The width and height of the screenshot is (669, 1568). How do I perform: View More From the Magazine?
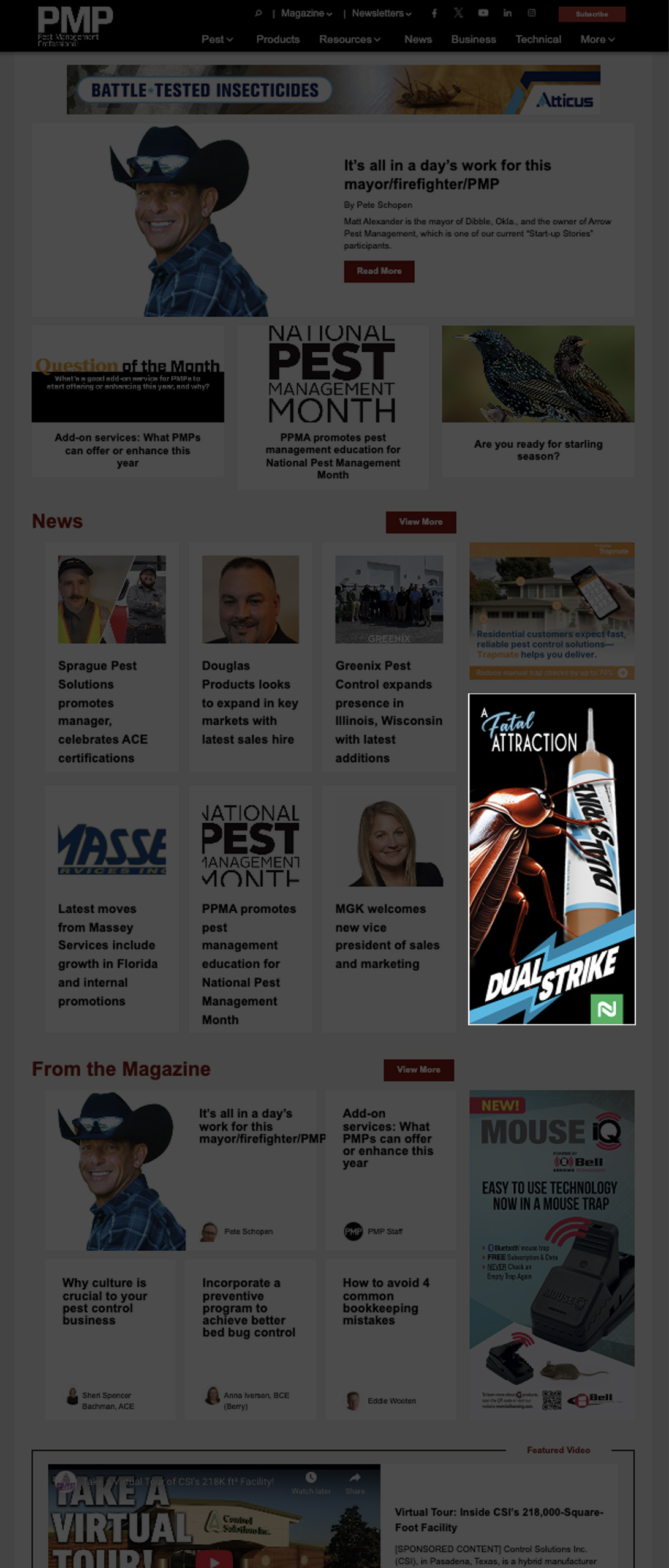click(x=418, y=1070)
